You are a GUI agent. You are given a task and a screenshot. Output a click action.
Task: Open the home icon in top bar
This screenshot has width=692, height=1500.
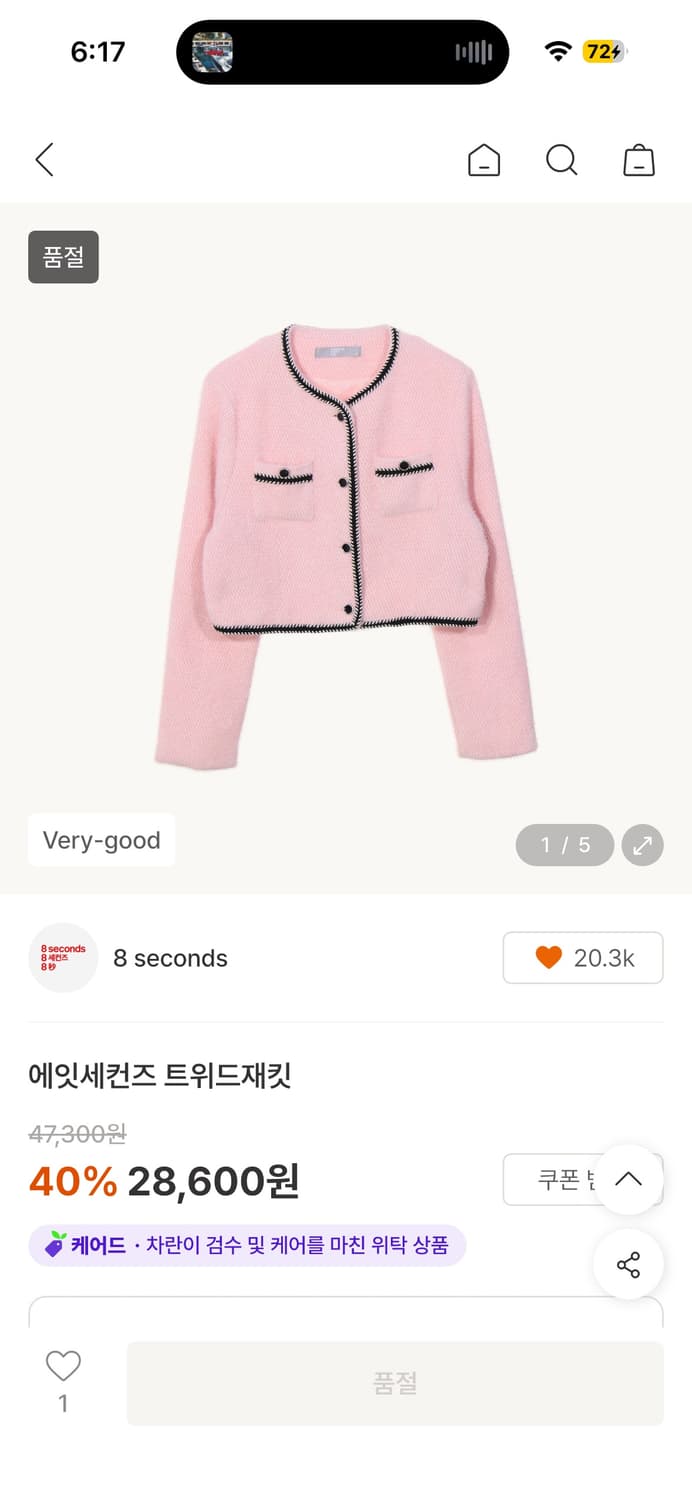click(x=484, y=160)
